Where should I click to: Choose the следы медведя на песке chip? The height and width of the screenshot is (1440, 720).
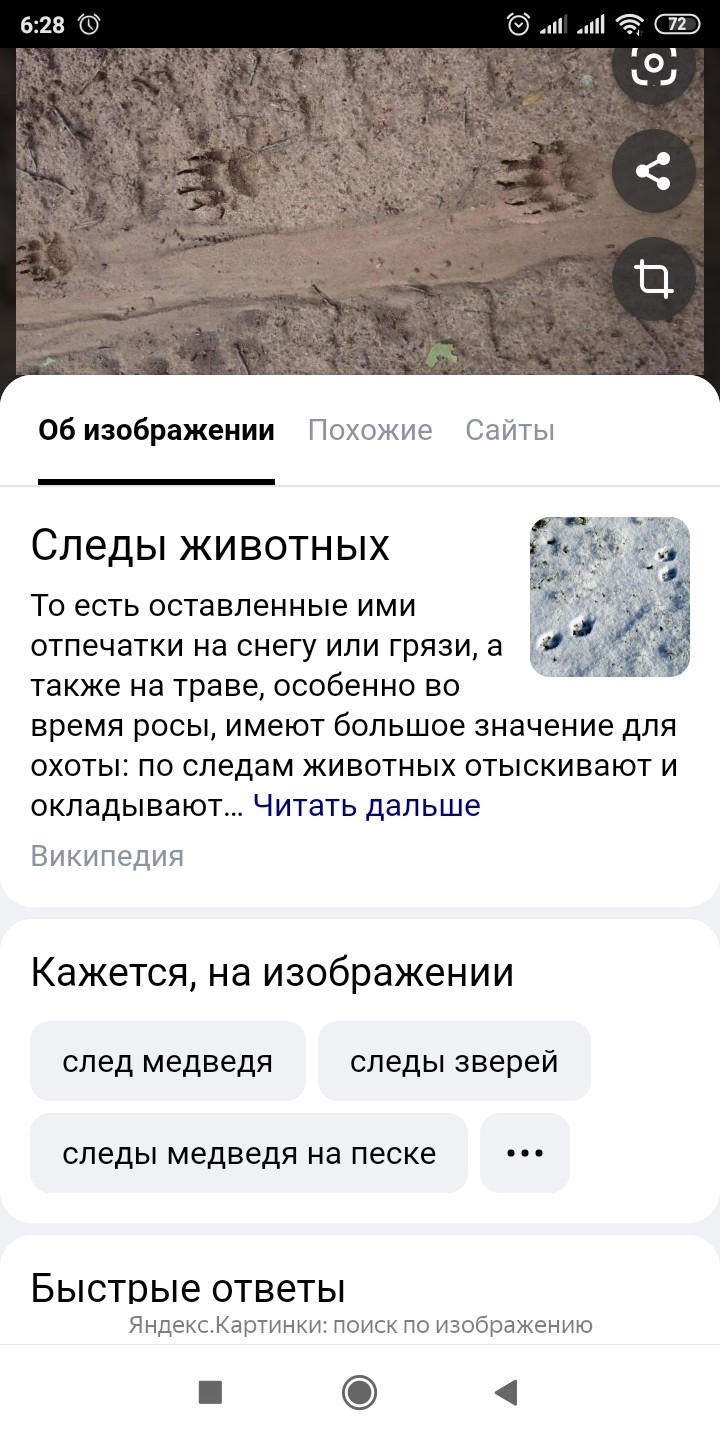click(x=249, y=1153)
